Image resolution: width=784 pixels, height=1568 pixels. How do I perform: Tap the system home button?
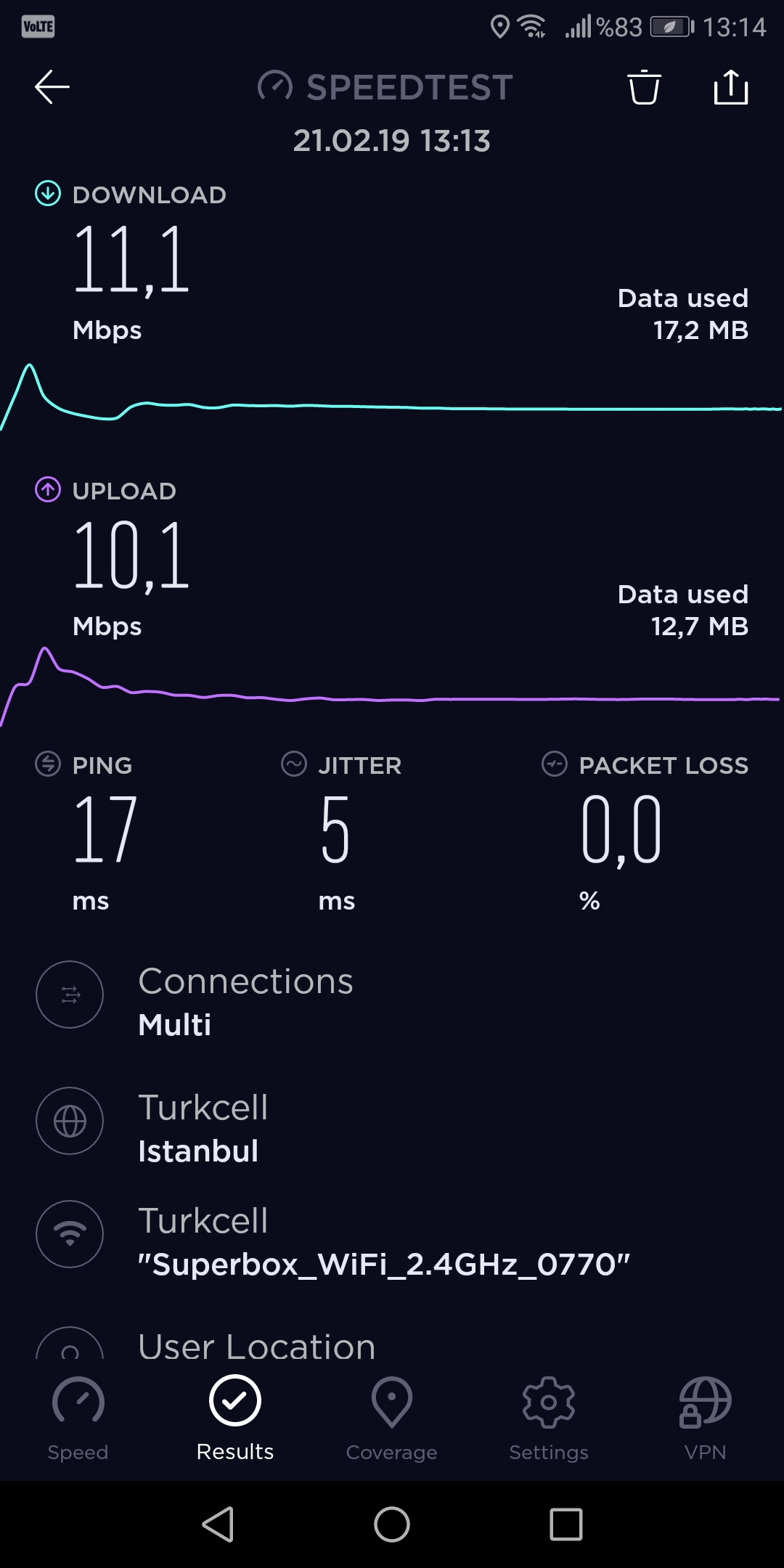392,1524
